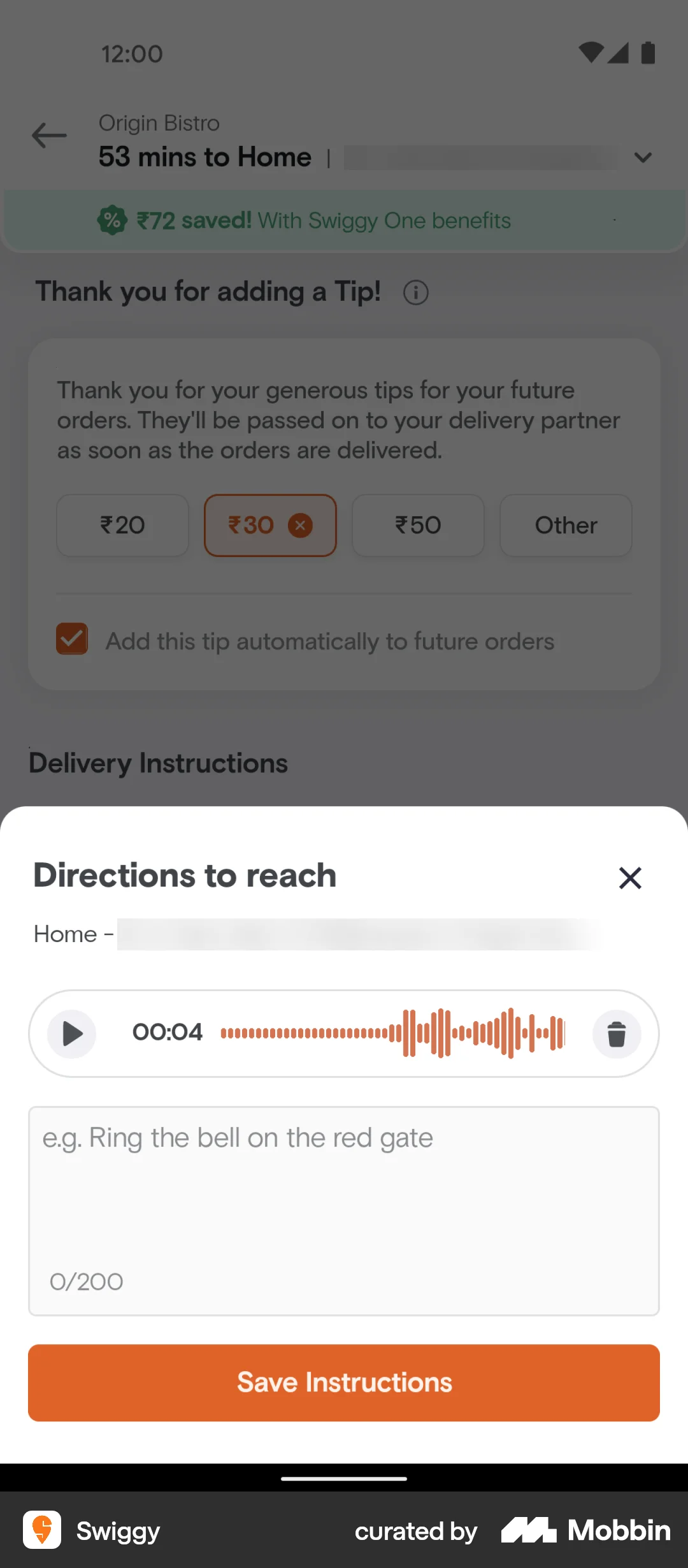Tap the ₹72 saved Swiggy One banner
Screen dimensions: 688x1568
tap(323, 220)
